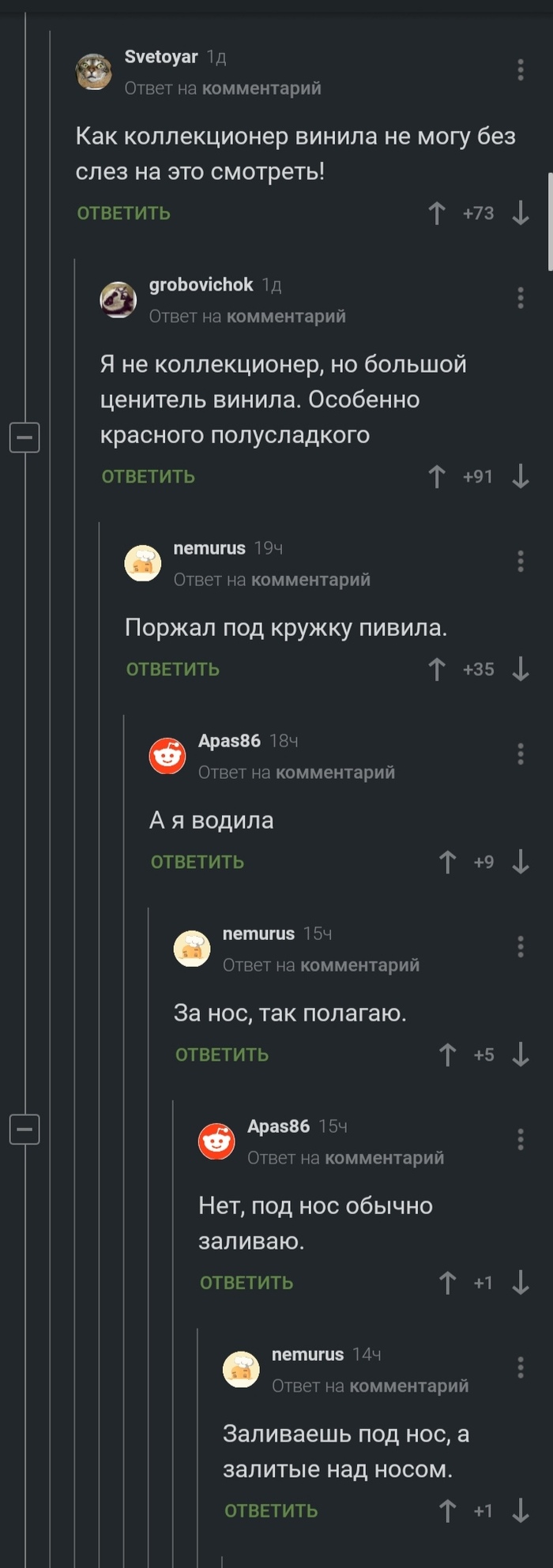The image size is (553, 1568).
Task: Upvote nemurus's 'Заливаешь под нос' comment
Action: click(x=447, y=1511)
